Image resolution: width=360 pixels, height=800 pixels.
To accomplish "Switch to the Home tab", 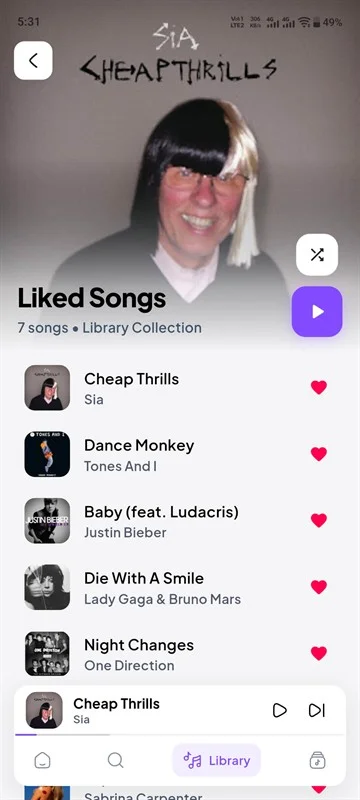I will pos(42,761).
